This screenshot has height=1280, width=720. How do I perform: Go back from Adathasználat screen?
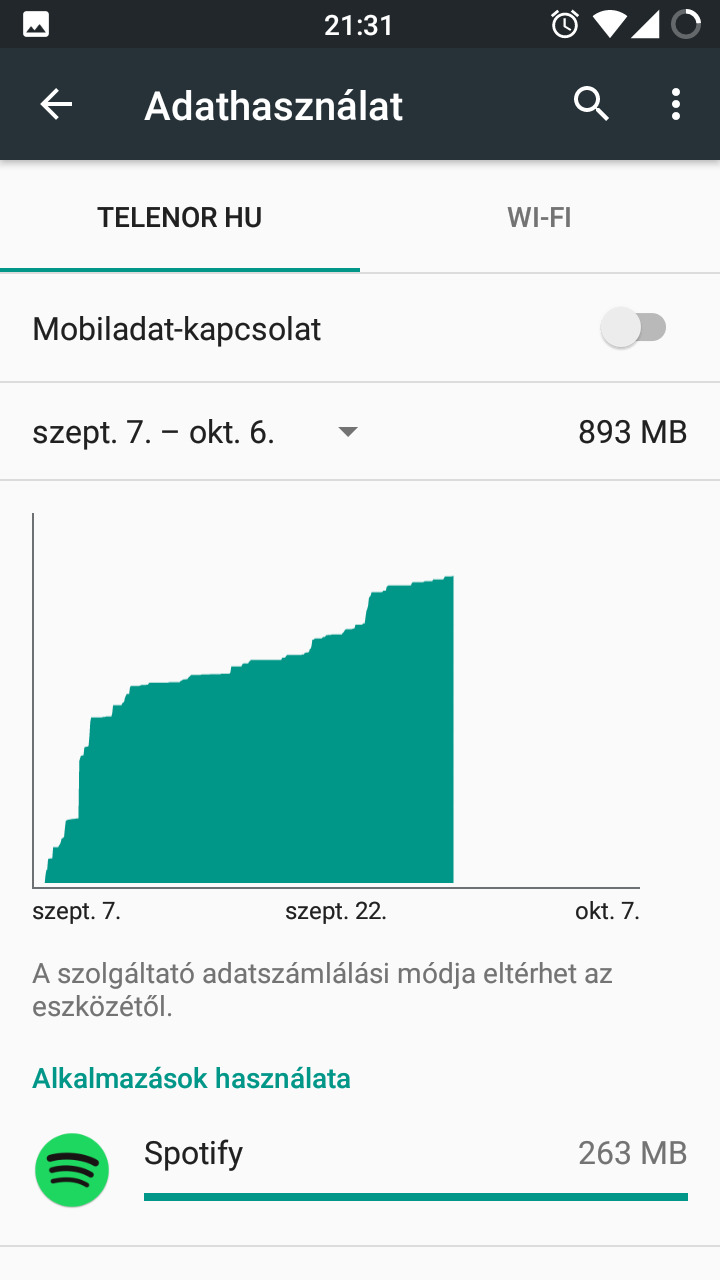(57, 105)
